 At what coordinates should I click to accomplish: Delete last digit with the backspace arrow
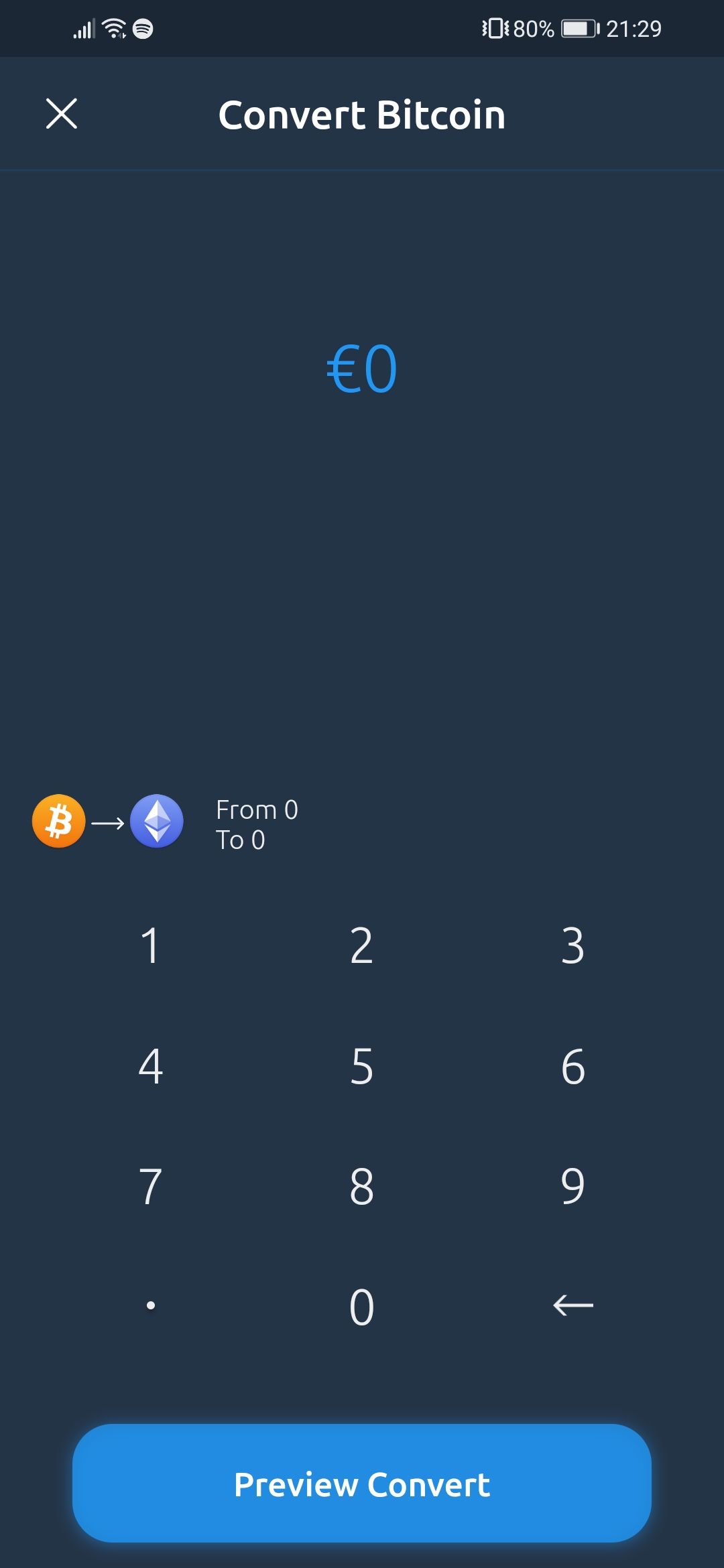pyautogui.click(x=573, y=1305)
